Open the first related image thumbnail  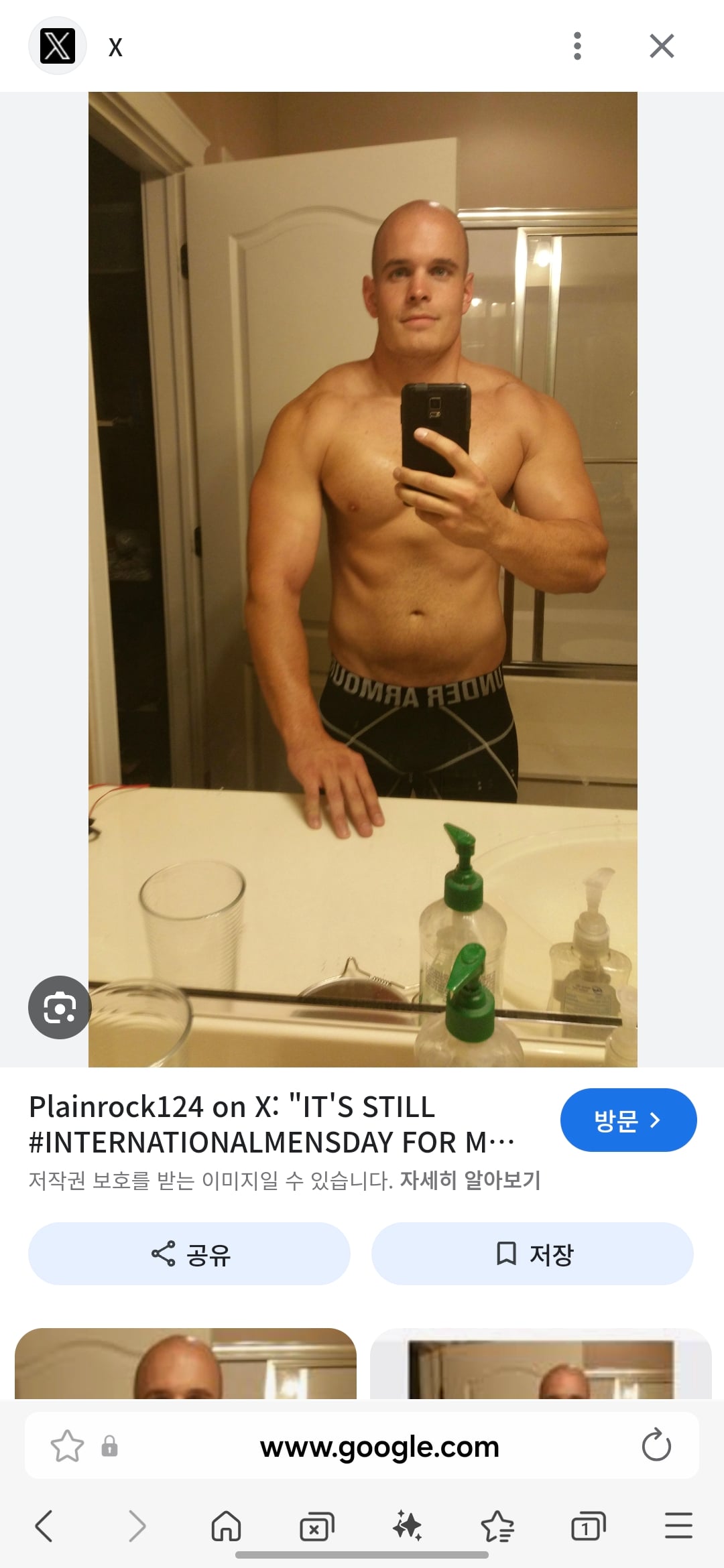tap(186, 1363)
